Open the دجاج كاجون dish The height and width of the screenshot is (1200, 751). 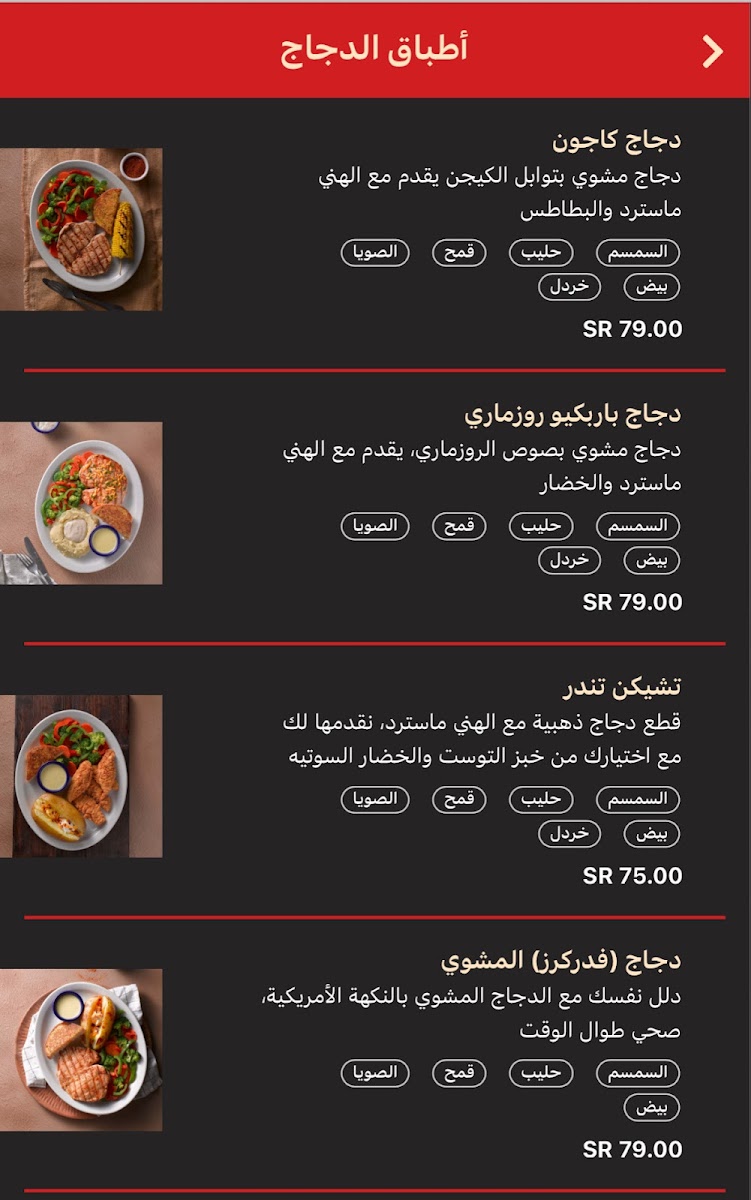616,140
